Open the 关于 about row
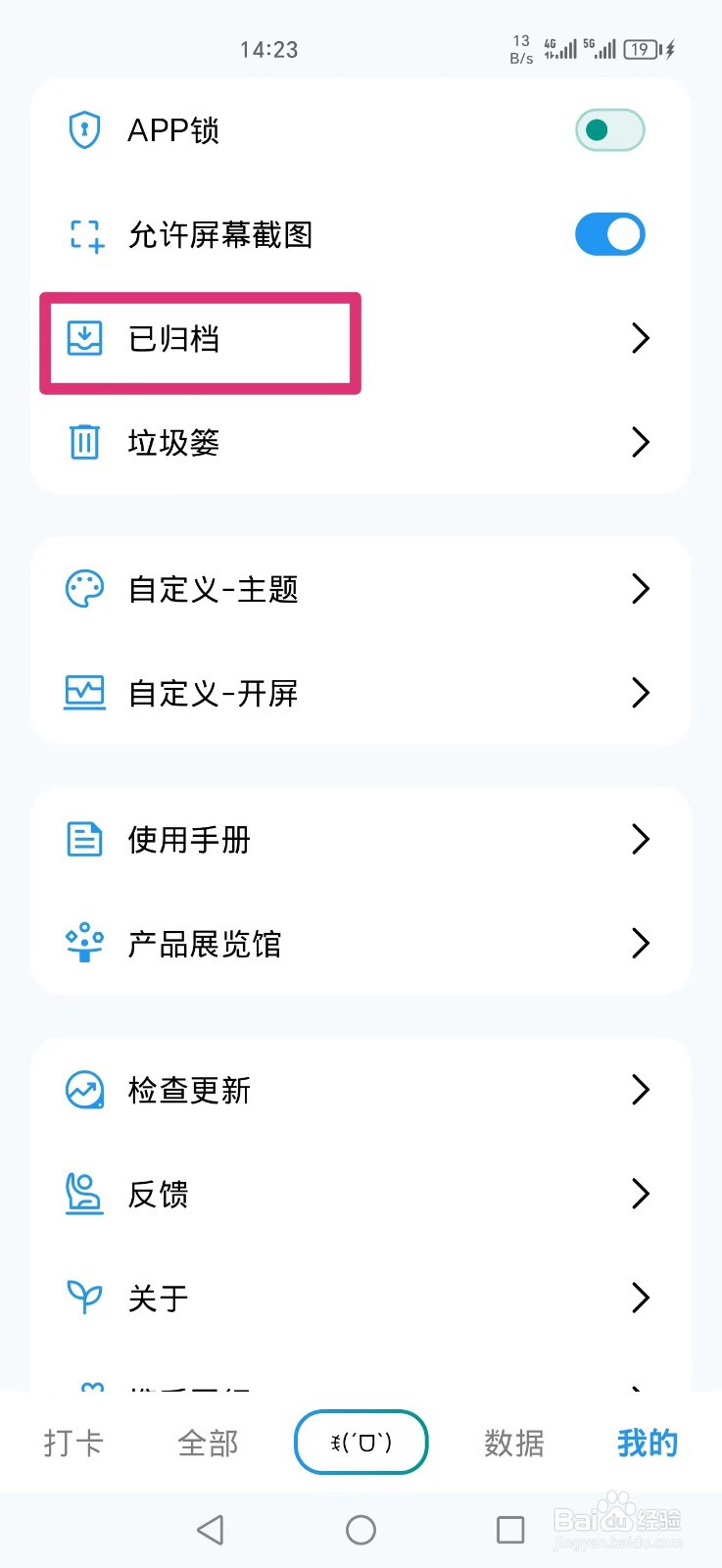Viewport: 722px width, 1568px height. click(x=361, y=1298)
